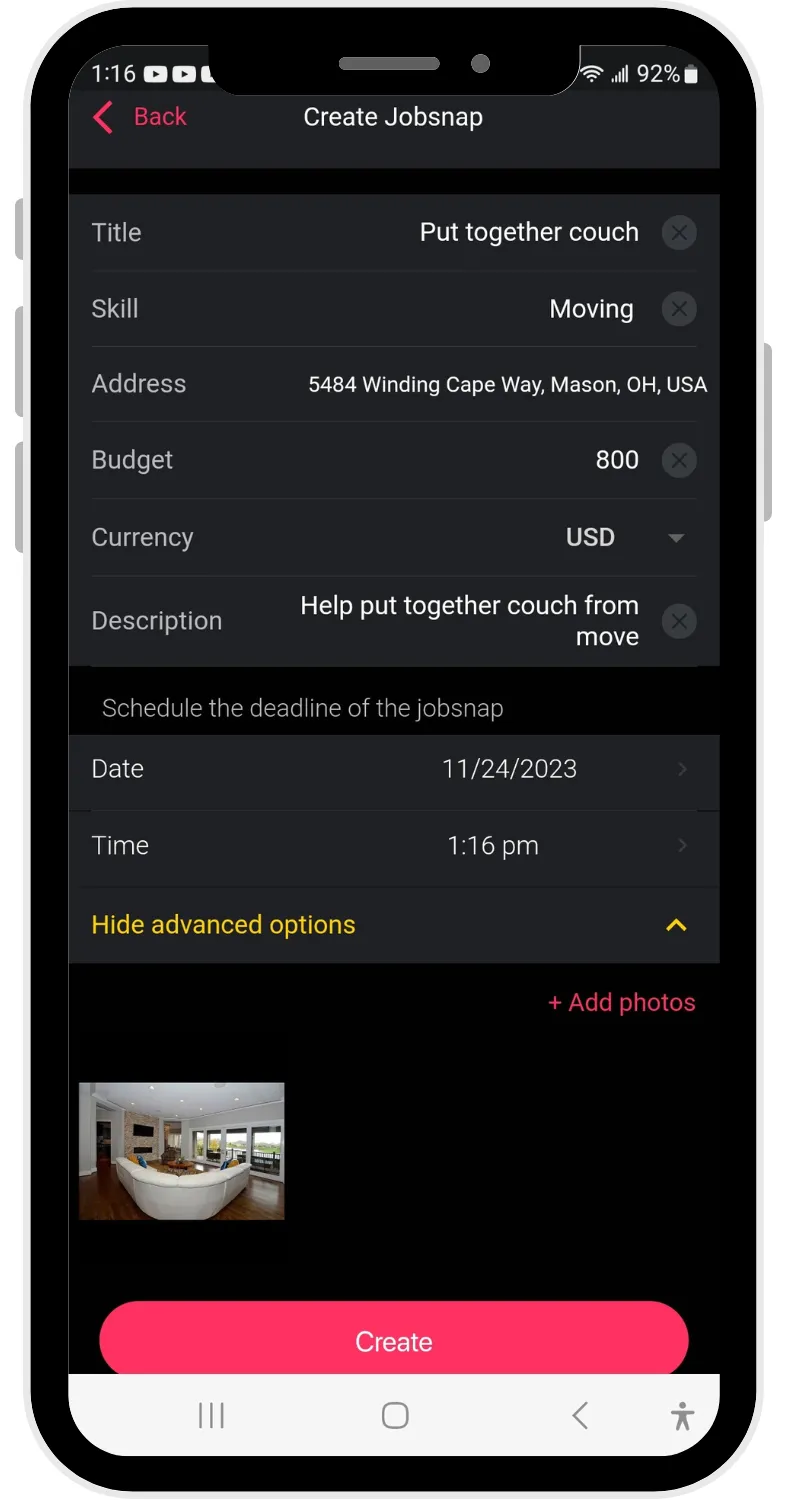Open the Time picker row
Viewport: 788px width, 1500px height.
[x=394, y=846]
